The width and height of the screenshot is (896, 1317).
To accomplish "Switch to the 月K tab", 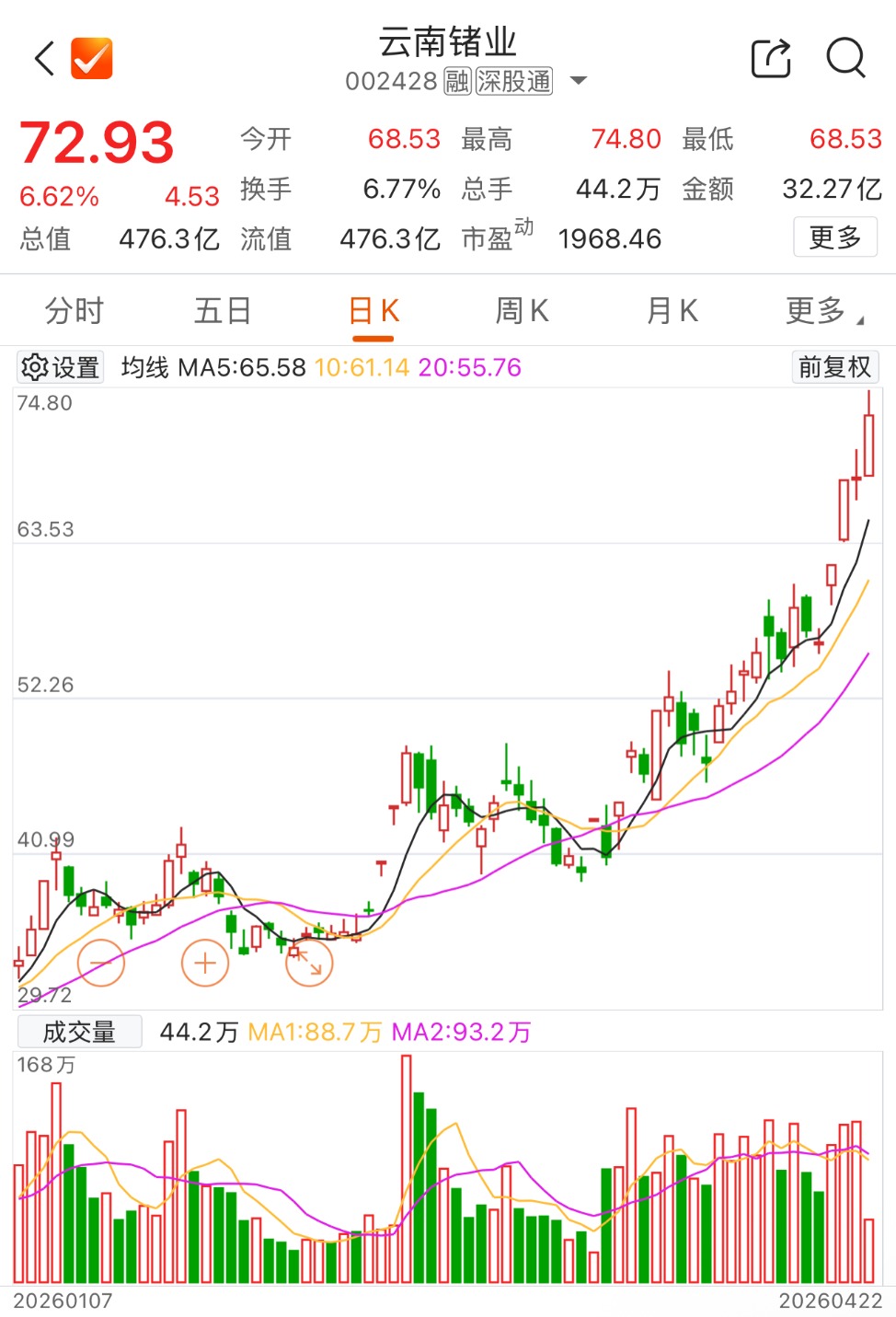I will tap(672, 311).
